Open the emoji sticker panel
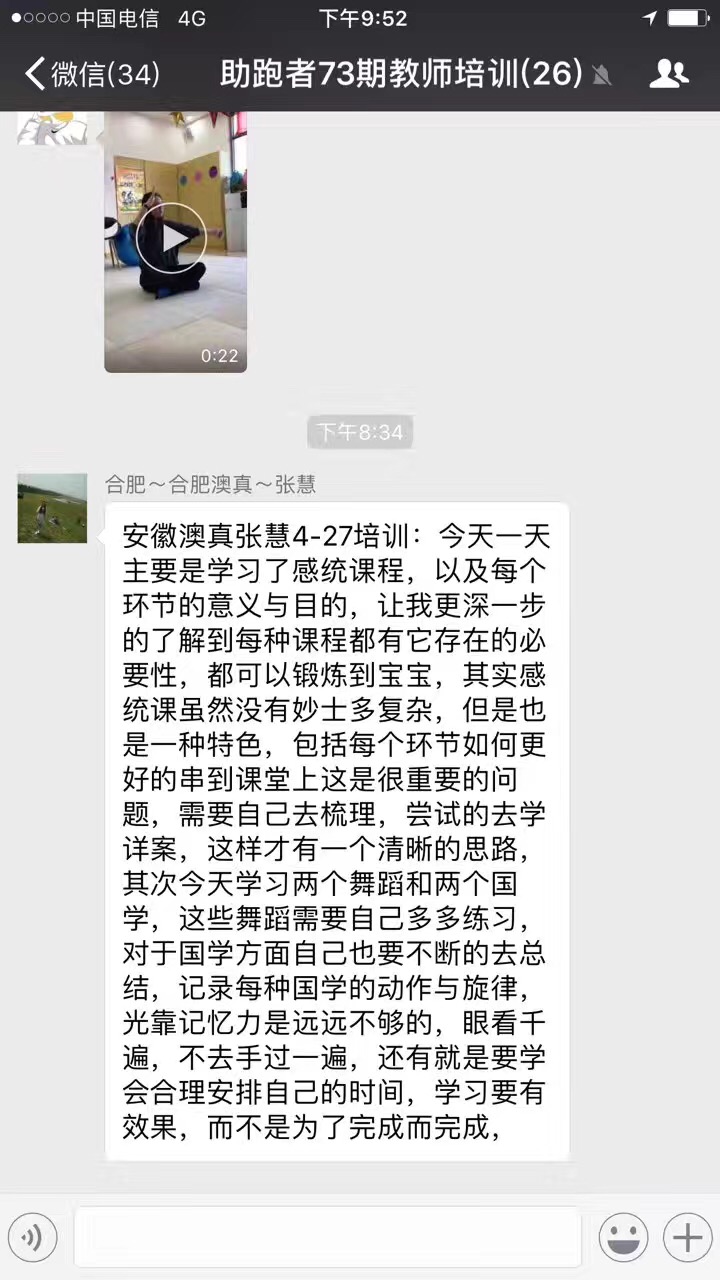The image size is (720, 1280). (623, 1238)
